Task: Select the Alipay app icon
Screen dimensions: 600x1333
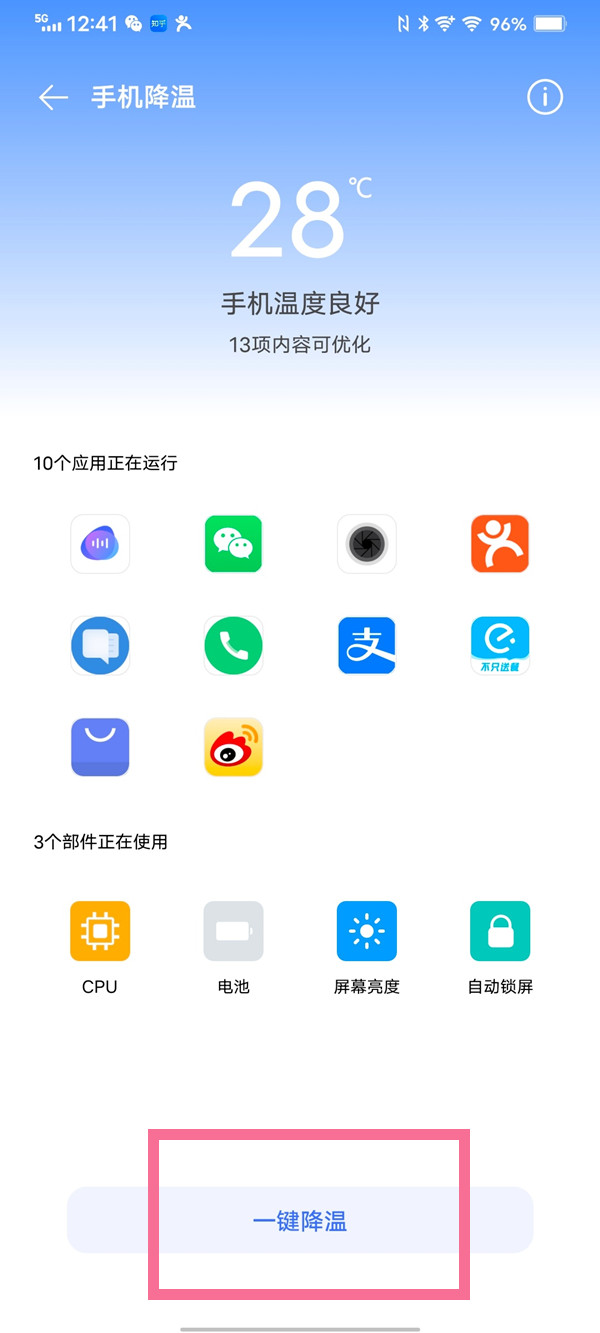Action: pyautogui.click(x=367, y=645)
